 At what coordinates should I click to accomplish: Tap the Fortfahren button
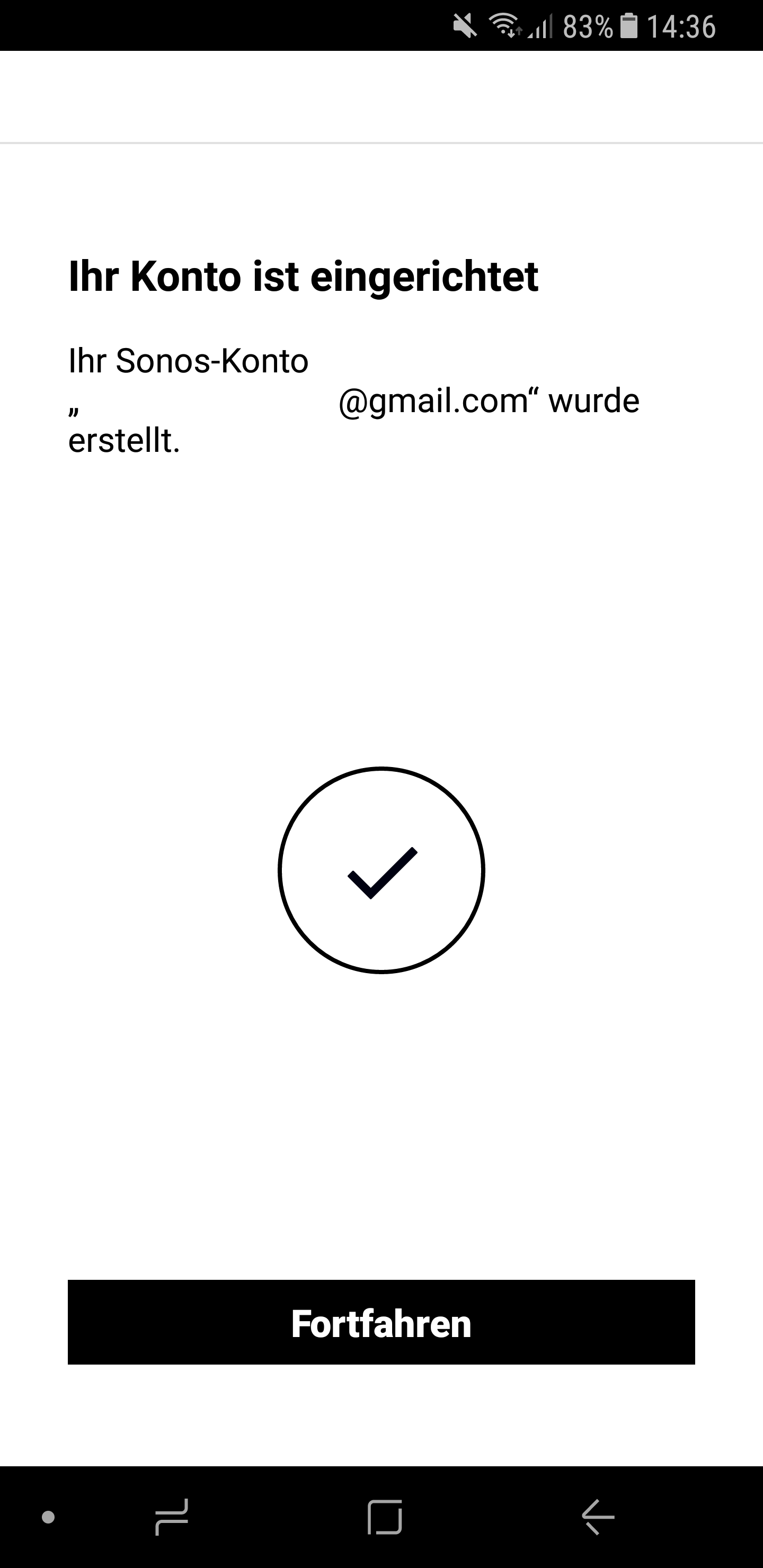[381, 1323]
